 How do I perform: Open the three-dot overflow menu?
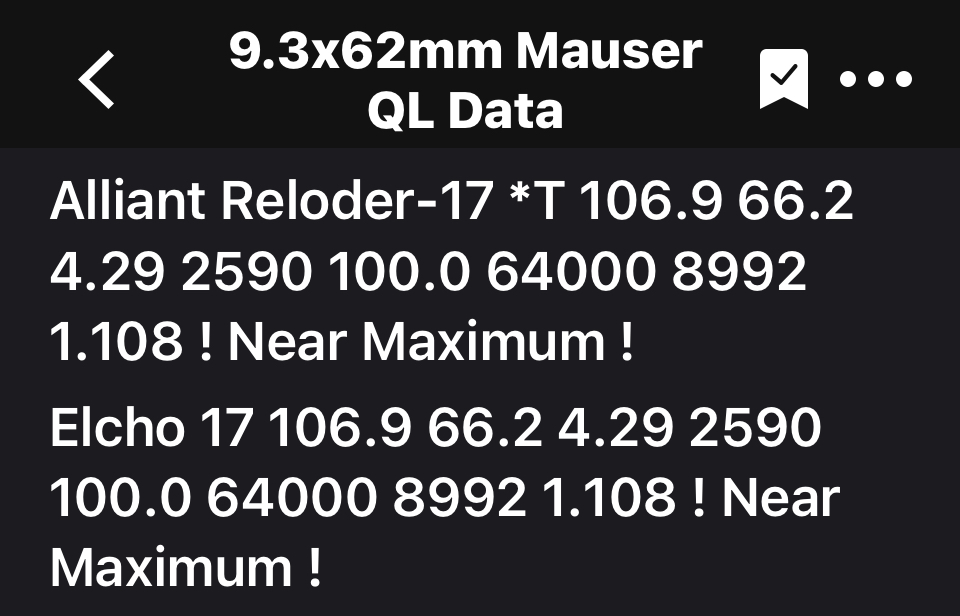point(876,80)
